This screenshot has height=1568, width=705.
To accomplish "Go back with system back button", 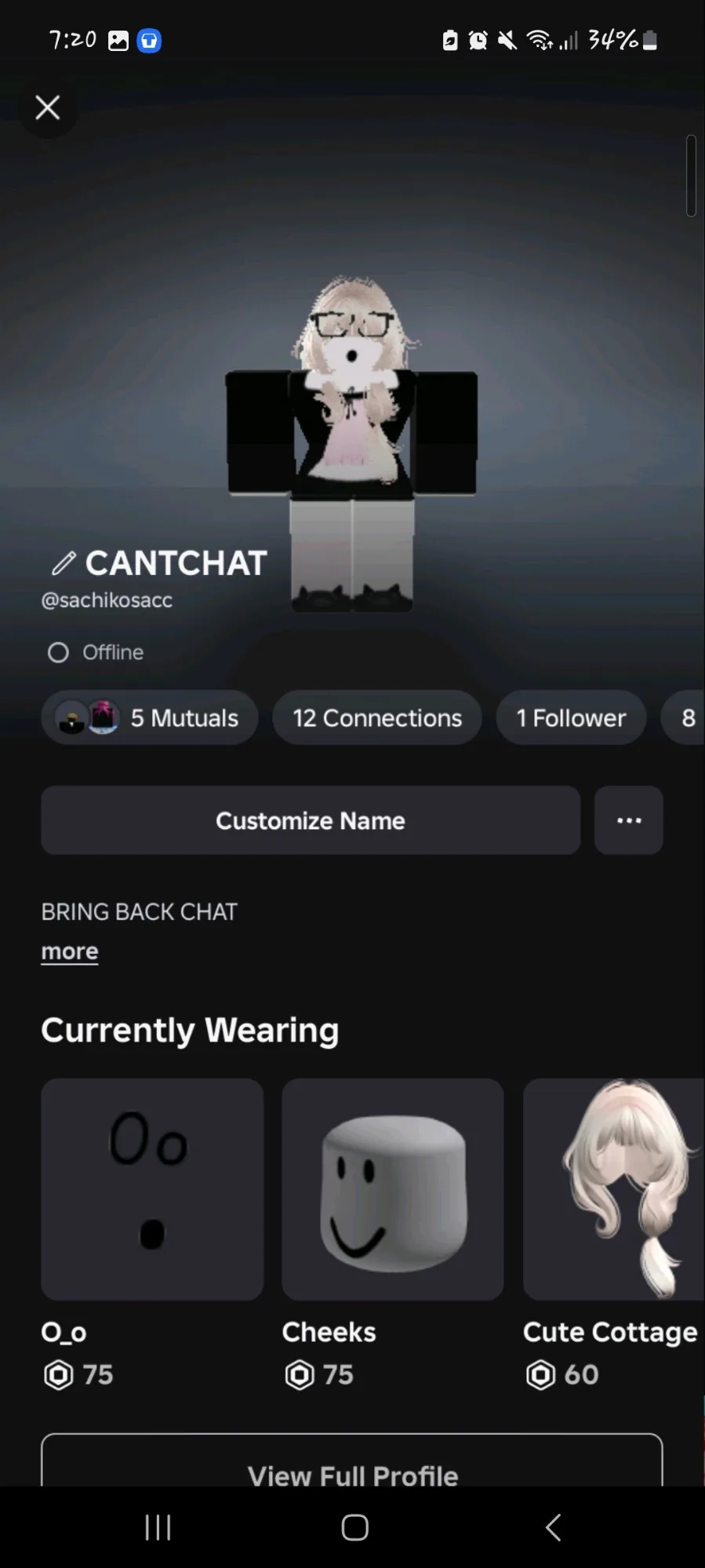I will 553,1527.
